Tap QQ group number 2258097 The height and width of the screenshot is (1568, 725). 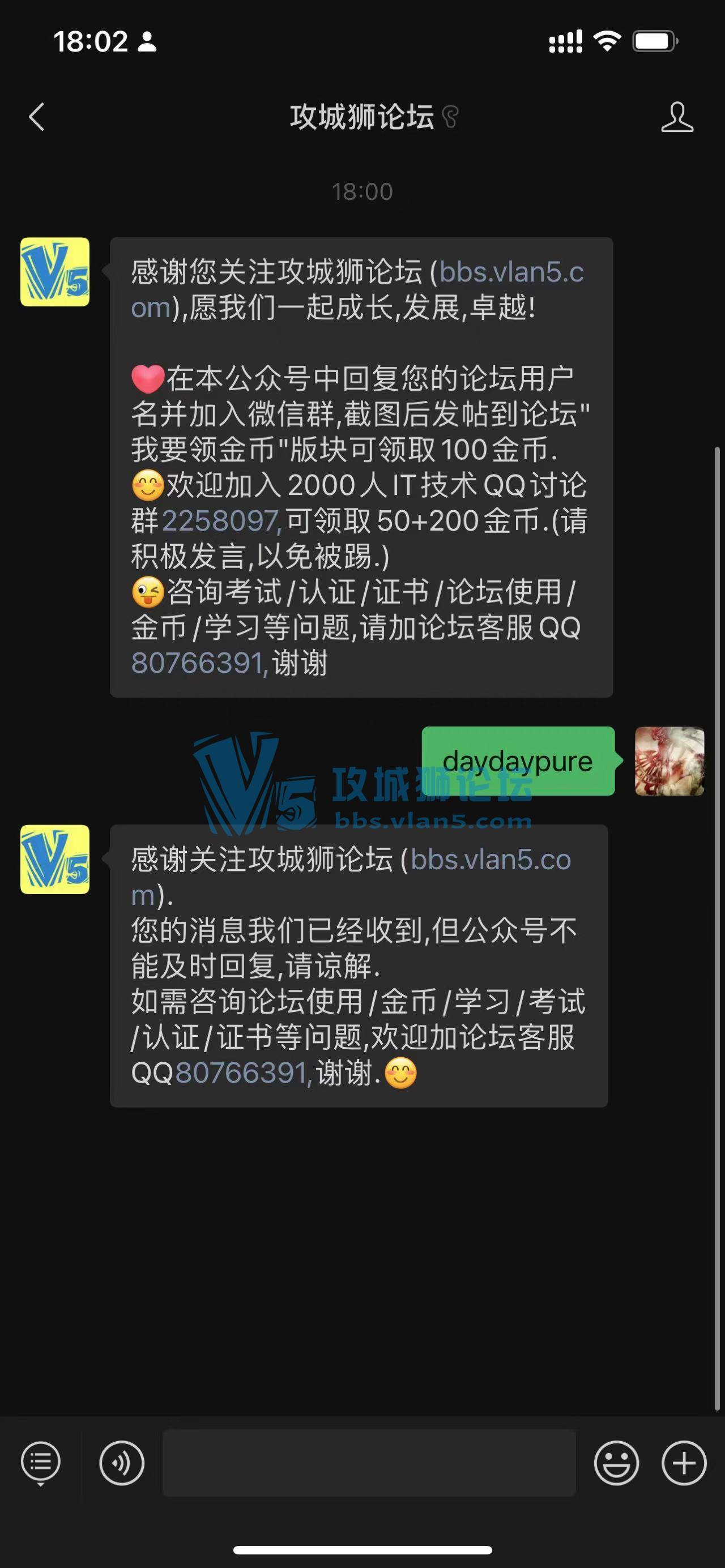pos(220,521)
